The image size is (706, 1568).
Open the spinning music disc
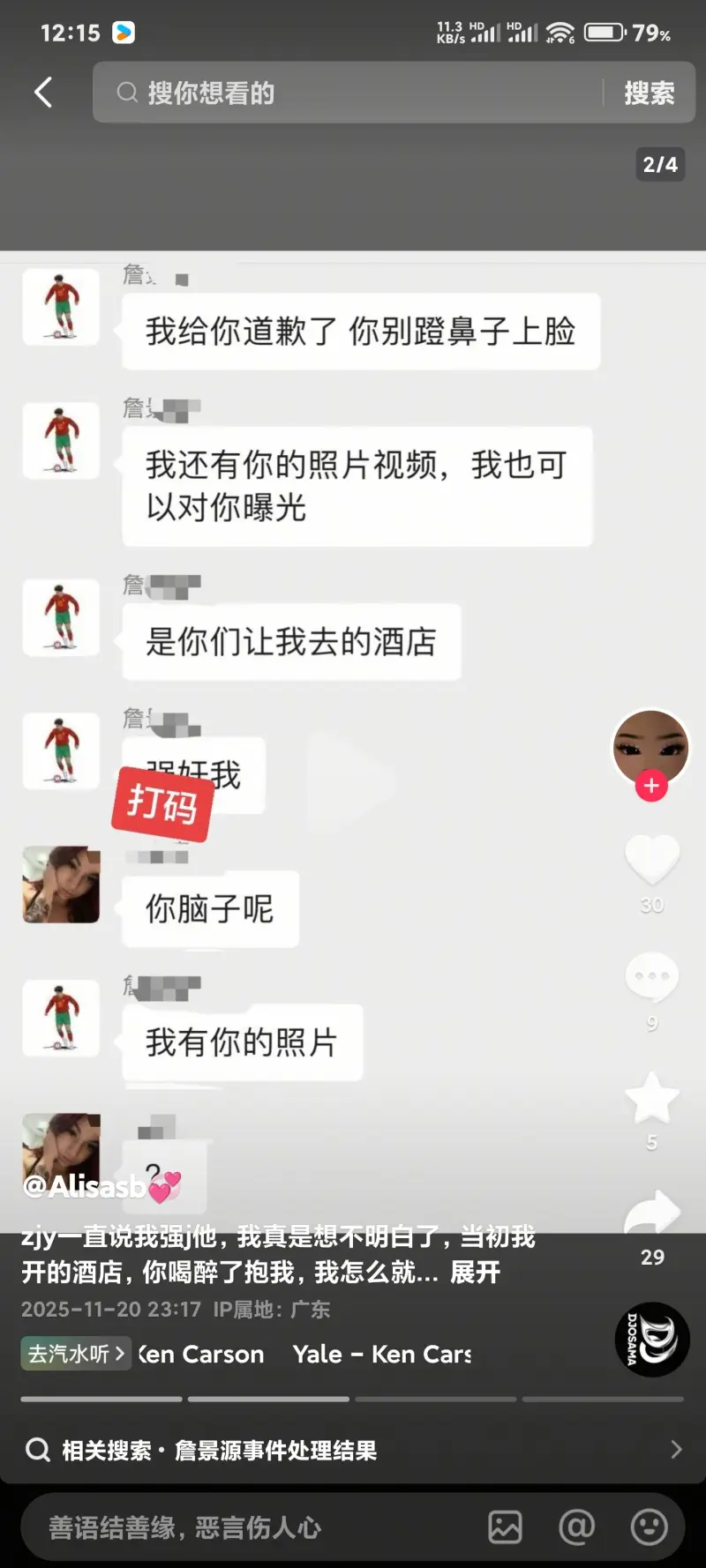coord(651,1339)
